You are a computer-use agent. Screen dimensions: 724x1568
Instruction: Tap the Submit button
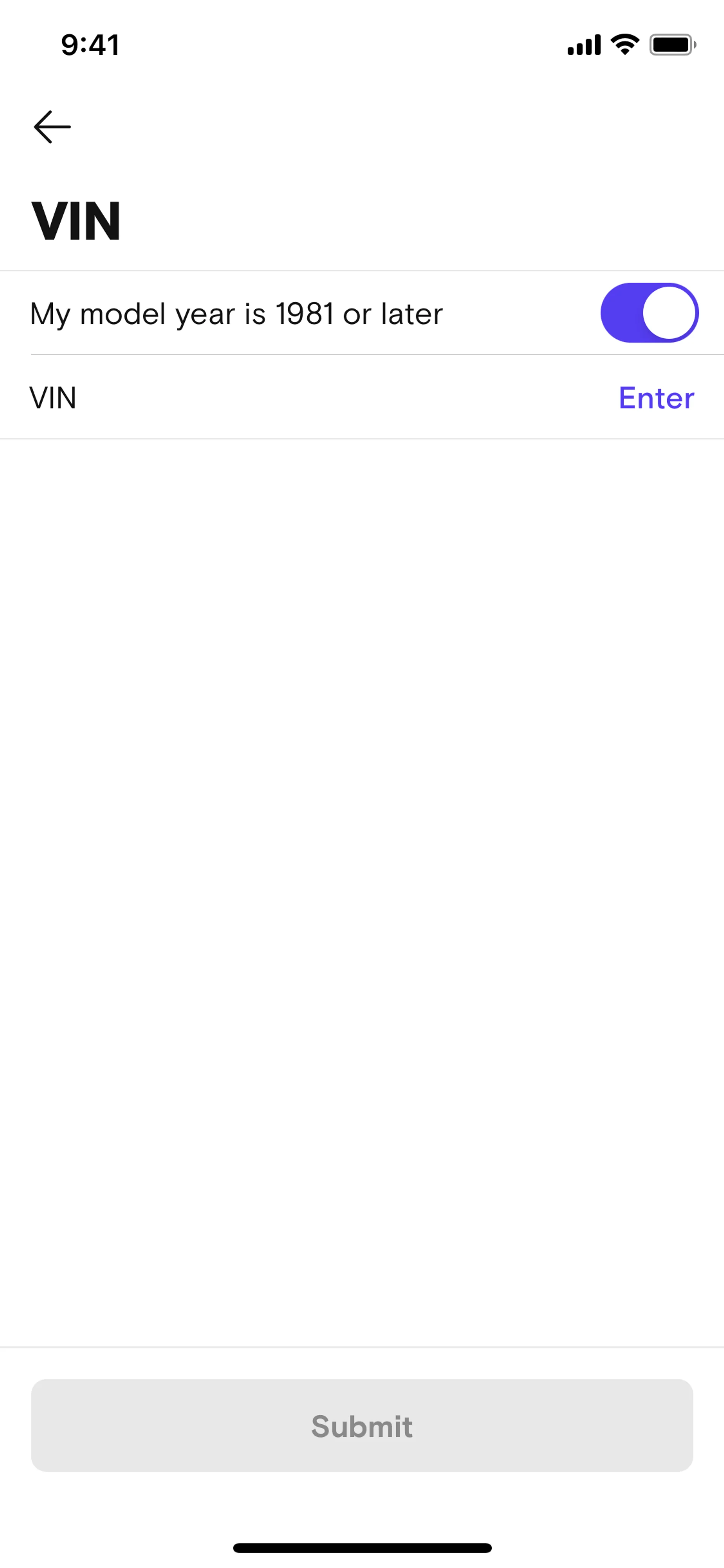click(362, 1425)
